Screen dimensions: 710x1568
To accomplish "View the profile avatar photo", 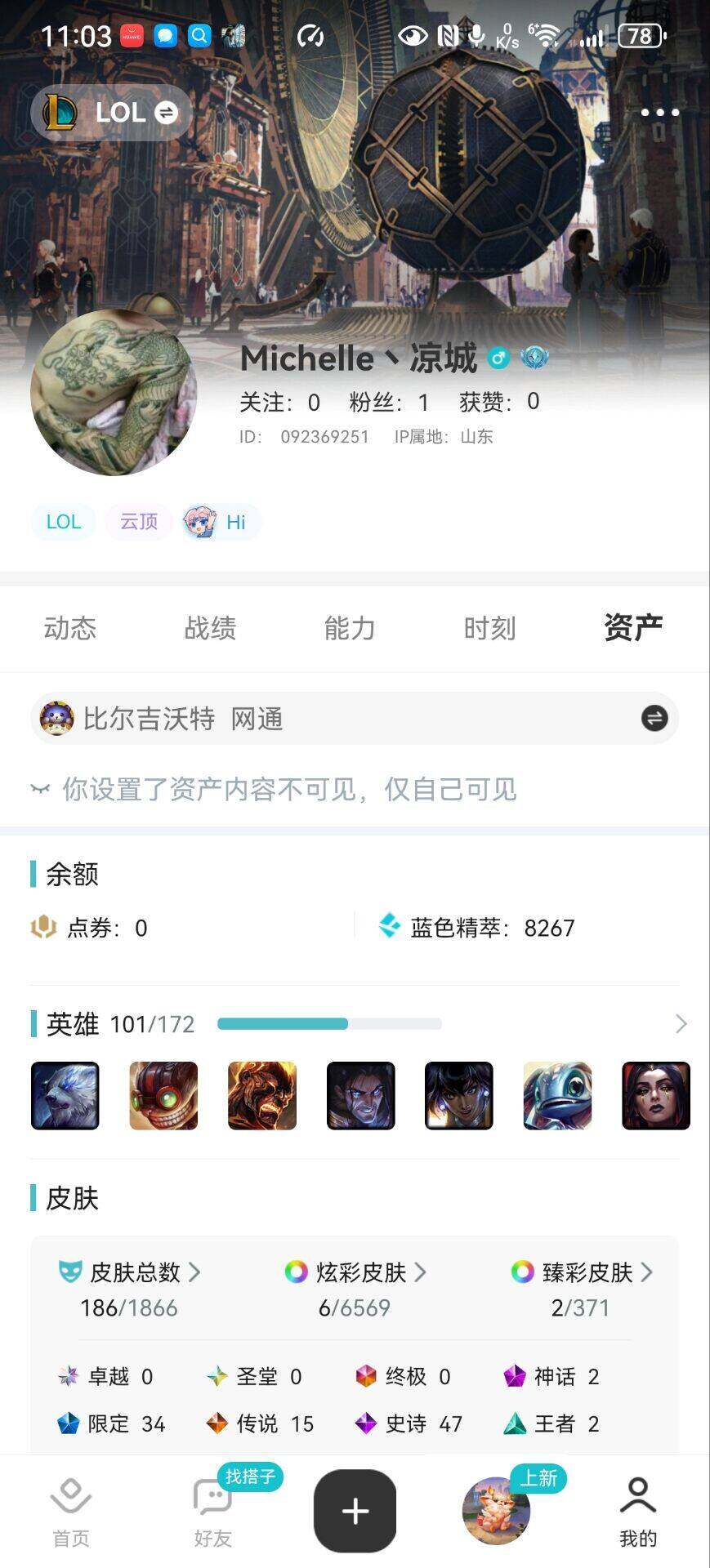I will [x=114, y=393].
